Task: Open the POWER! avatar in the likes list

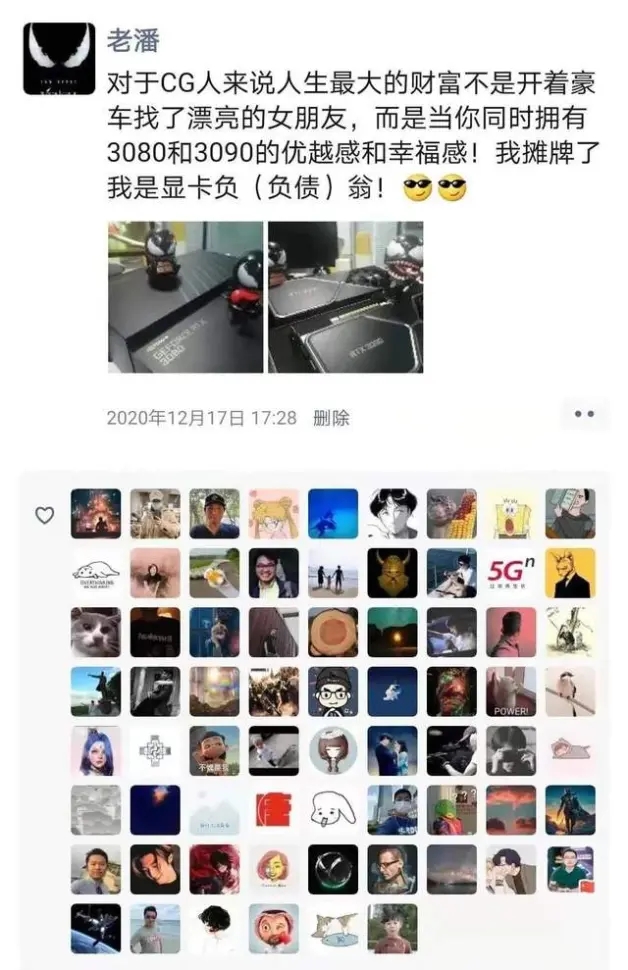Action: 511,692
